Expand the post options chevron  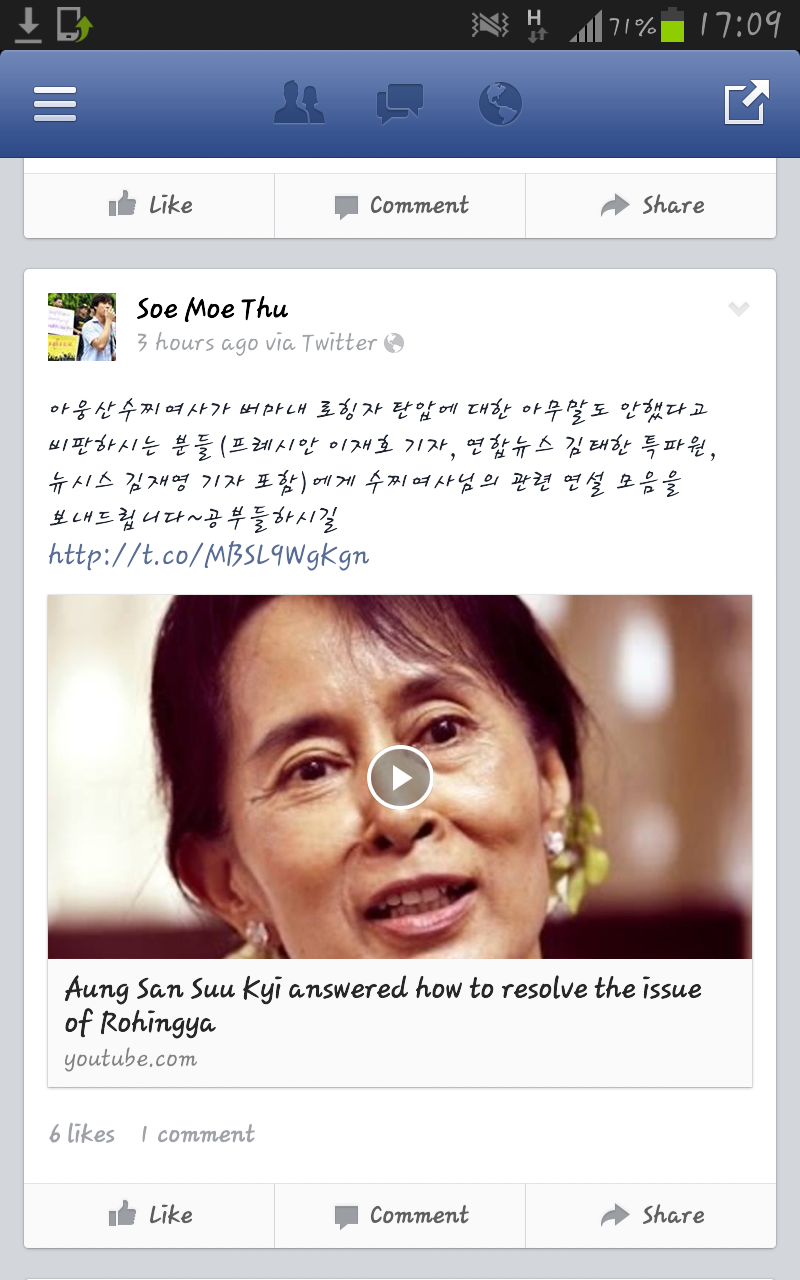pos(738,309)
